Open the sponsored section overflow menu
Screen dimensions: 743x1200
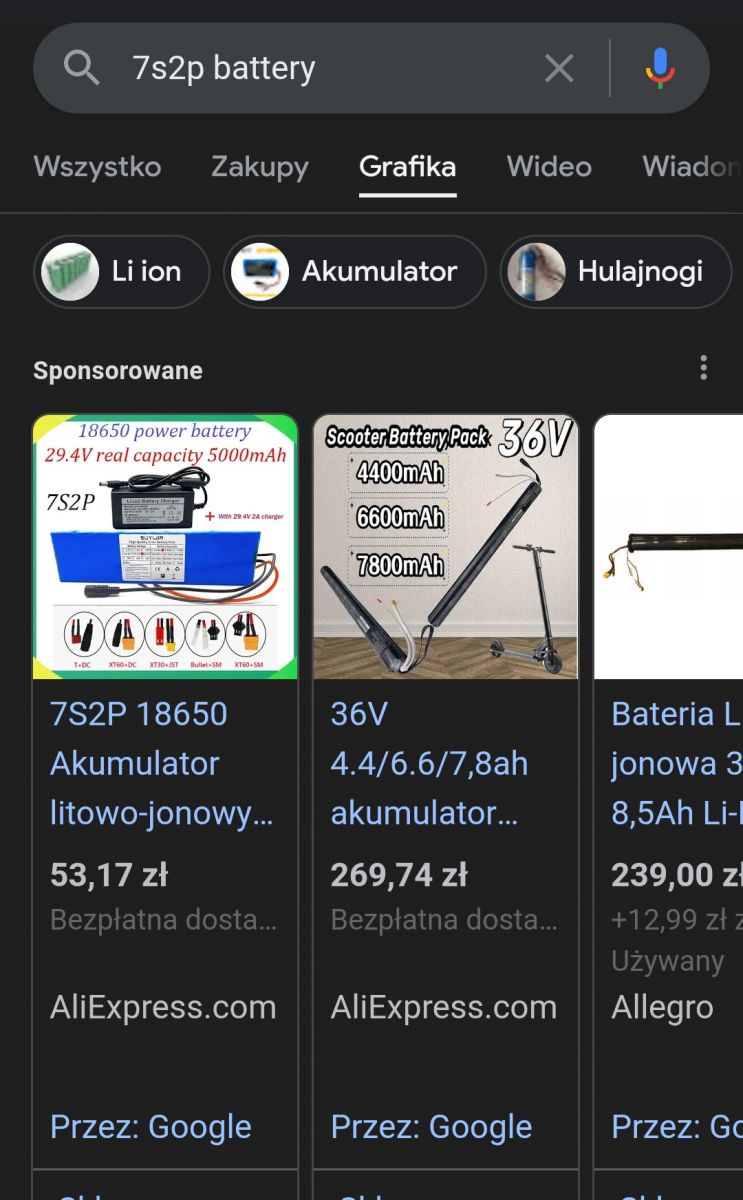pyautogui.click(x=704, y=368)
